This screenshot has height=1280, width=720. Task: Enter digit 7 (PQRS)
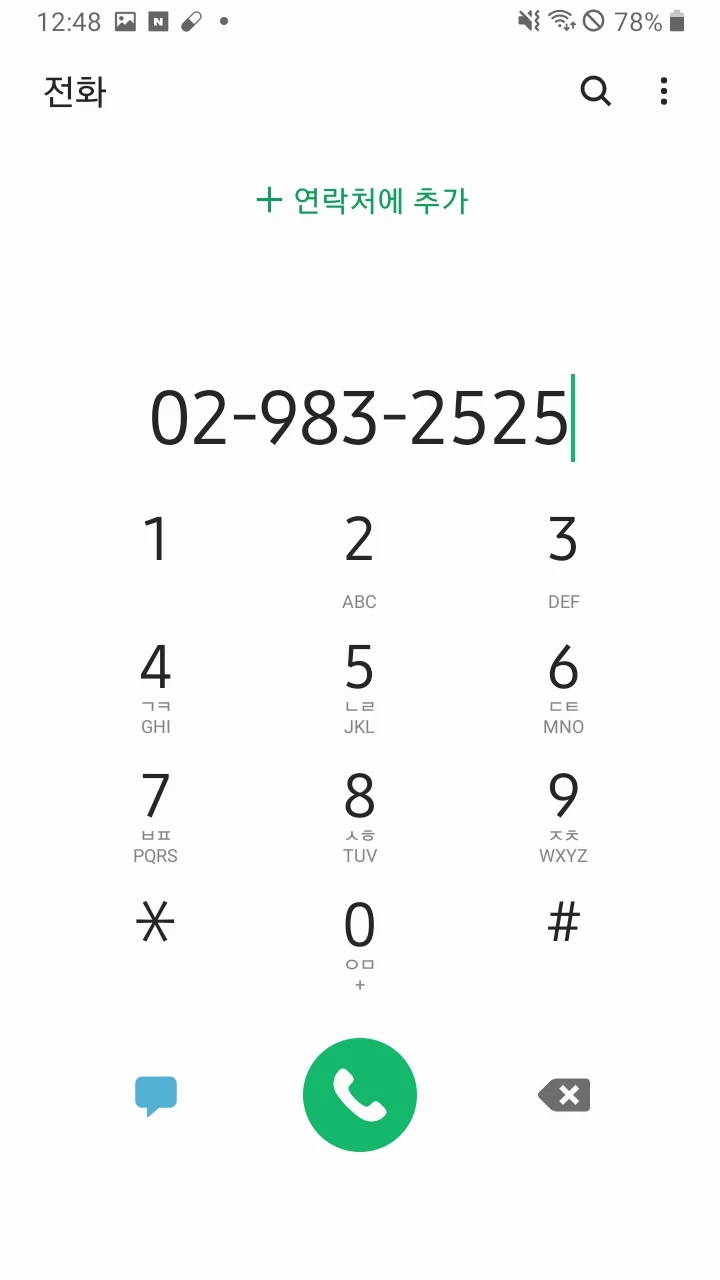pos(156,812)
